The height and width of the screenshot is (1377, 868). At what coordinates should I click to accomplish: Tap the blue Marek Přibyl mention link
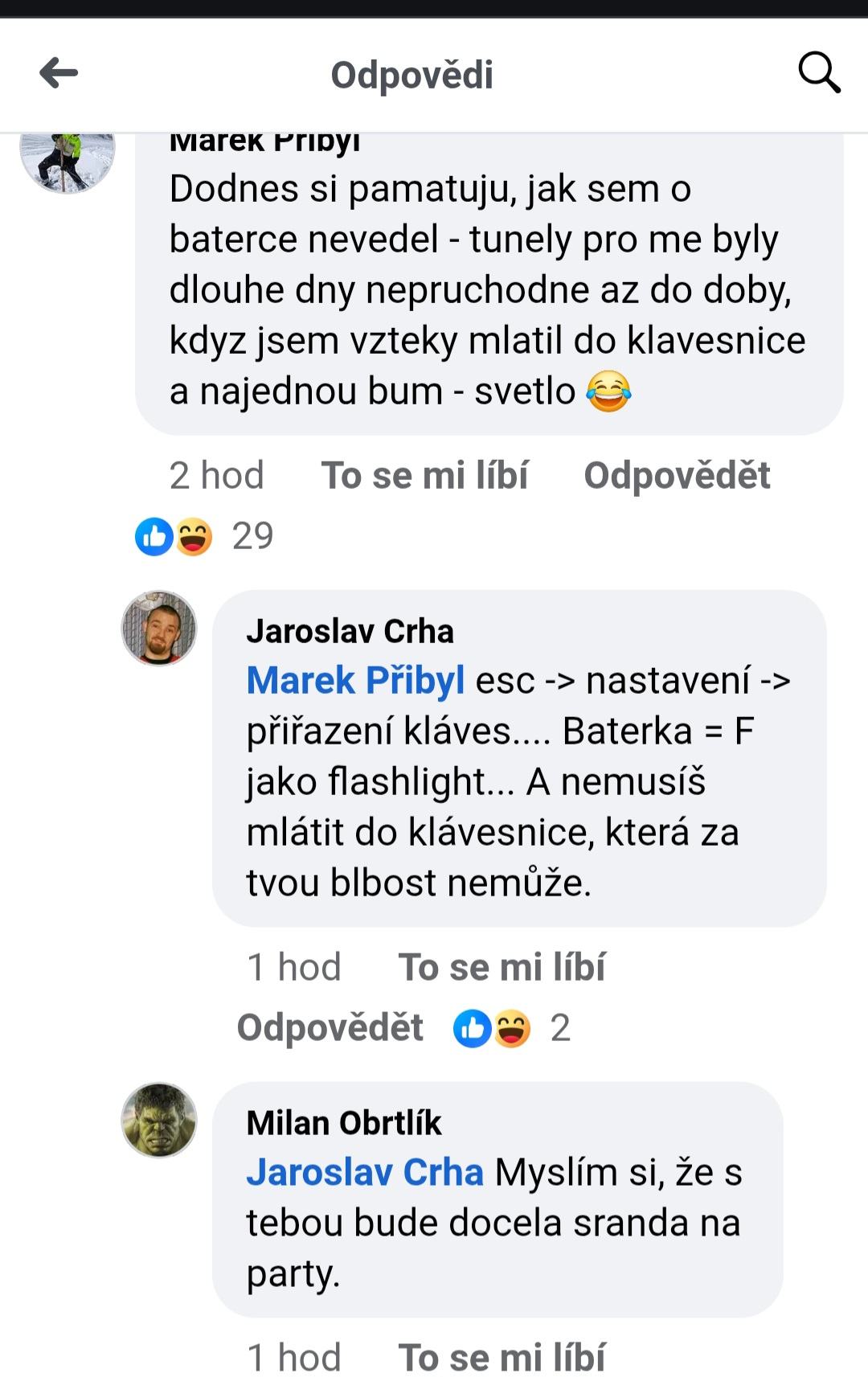click(356, 679)
